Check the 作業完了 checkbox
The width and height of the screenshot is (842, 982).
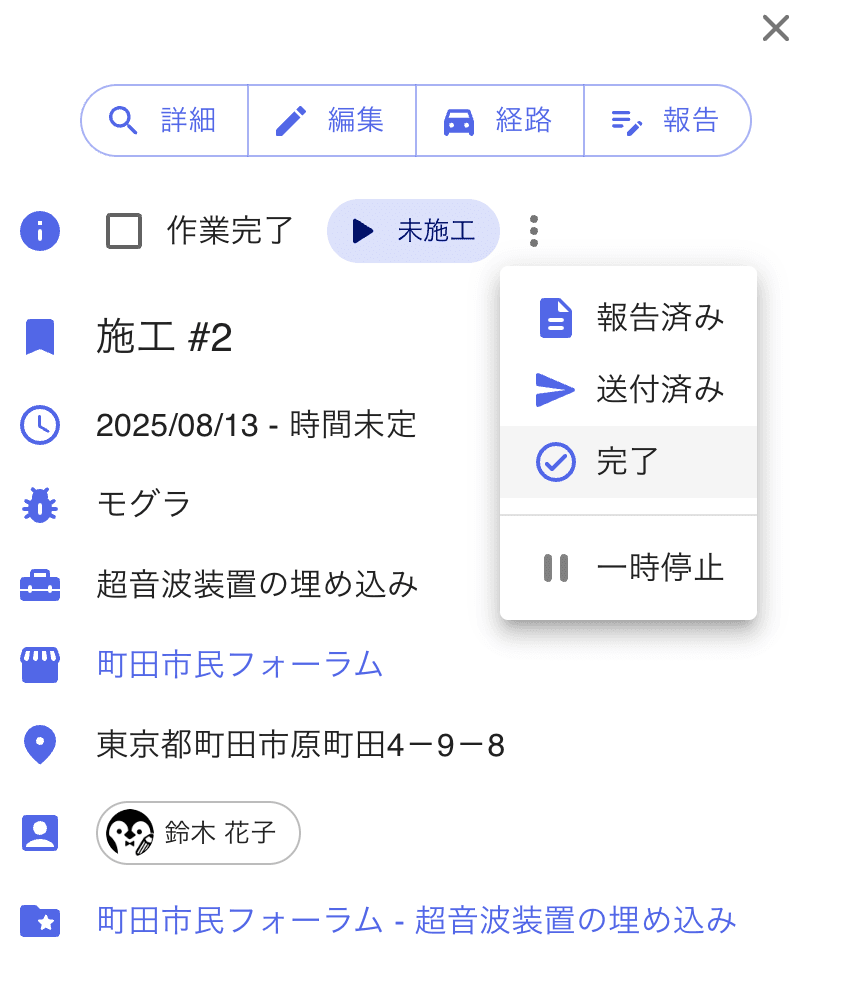point(124,231)
